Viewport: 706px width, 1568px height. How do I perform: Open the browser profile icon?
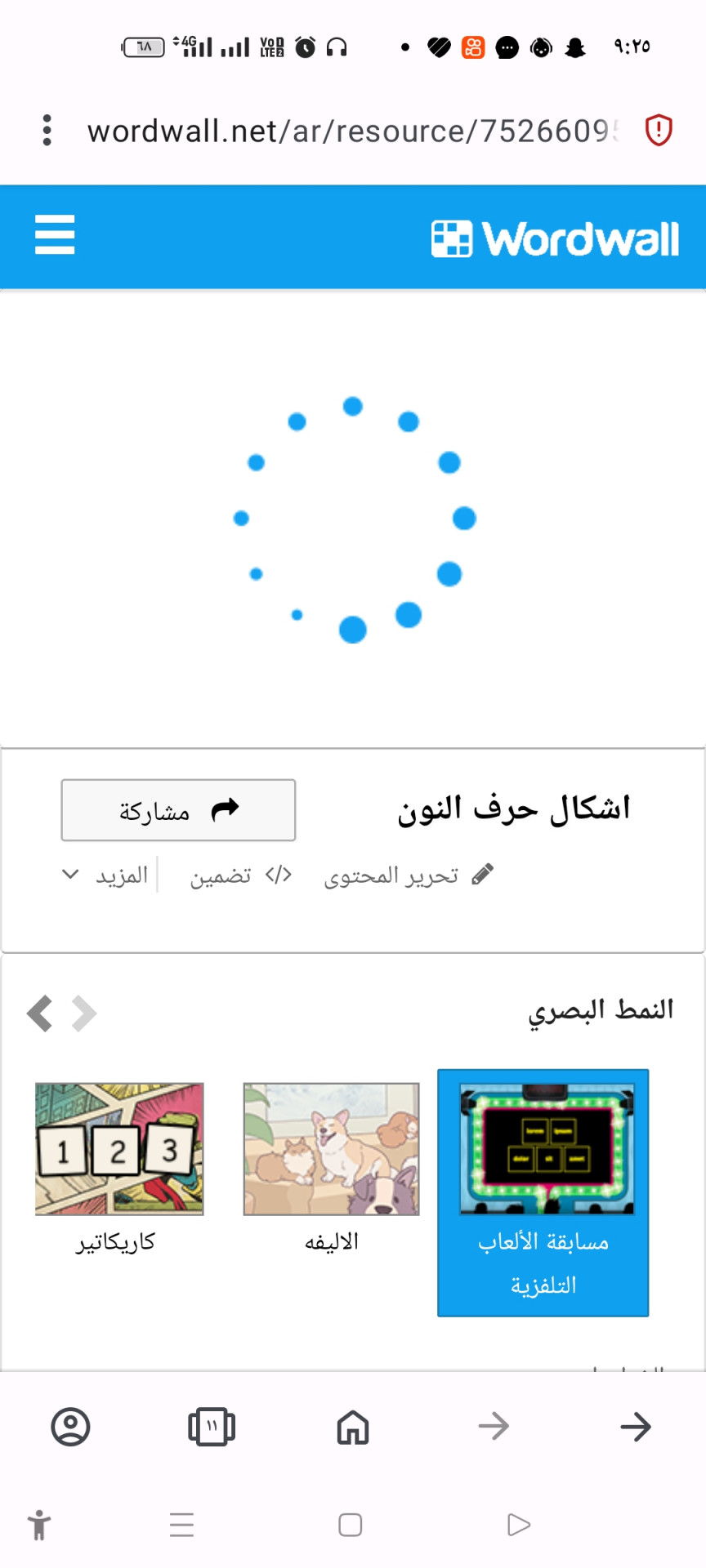[70, 1427]
